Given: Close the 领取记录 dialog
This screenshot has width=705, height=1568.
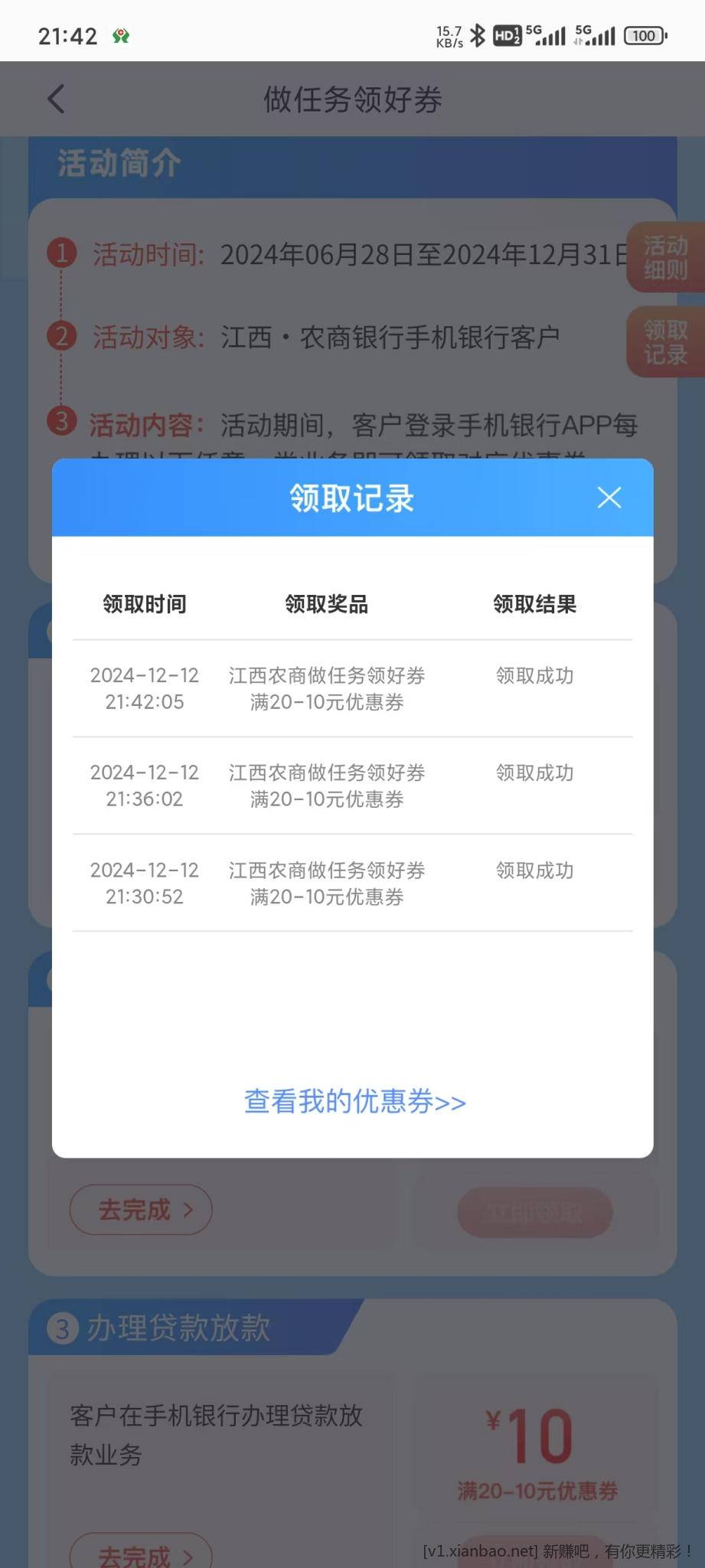Looking at the screenshot, I should coord(609,498).
